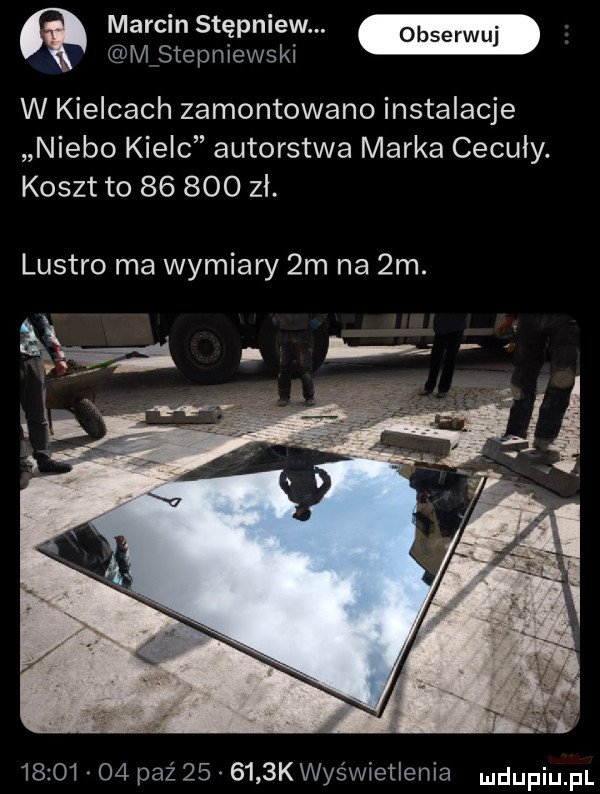Open Marcin Stępniewski's profile picture
Image resolution: width=600 pixels, height=794 pixels.
tap(55, 42)
